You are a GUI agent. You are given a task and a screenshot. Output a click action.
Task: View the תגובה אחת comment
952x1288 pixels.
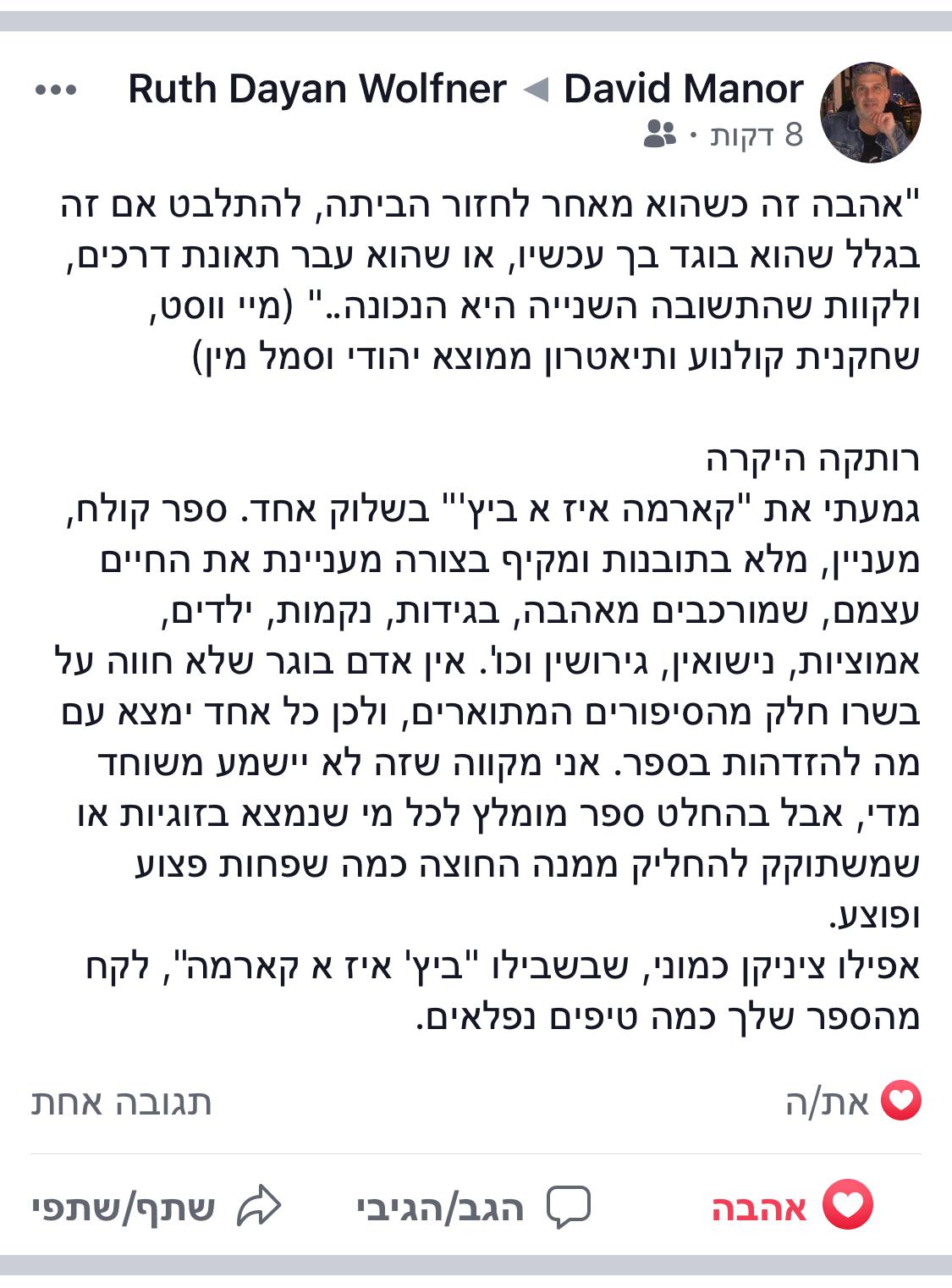tap(121, 1103)
